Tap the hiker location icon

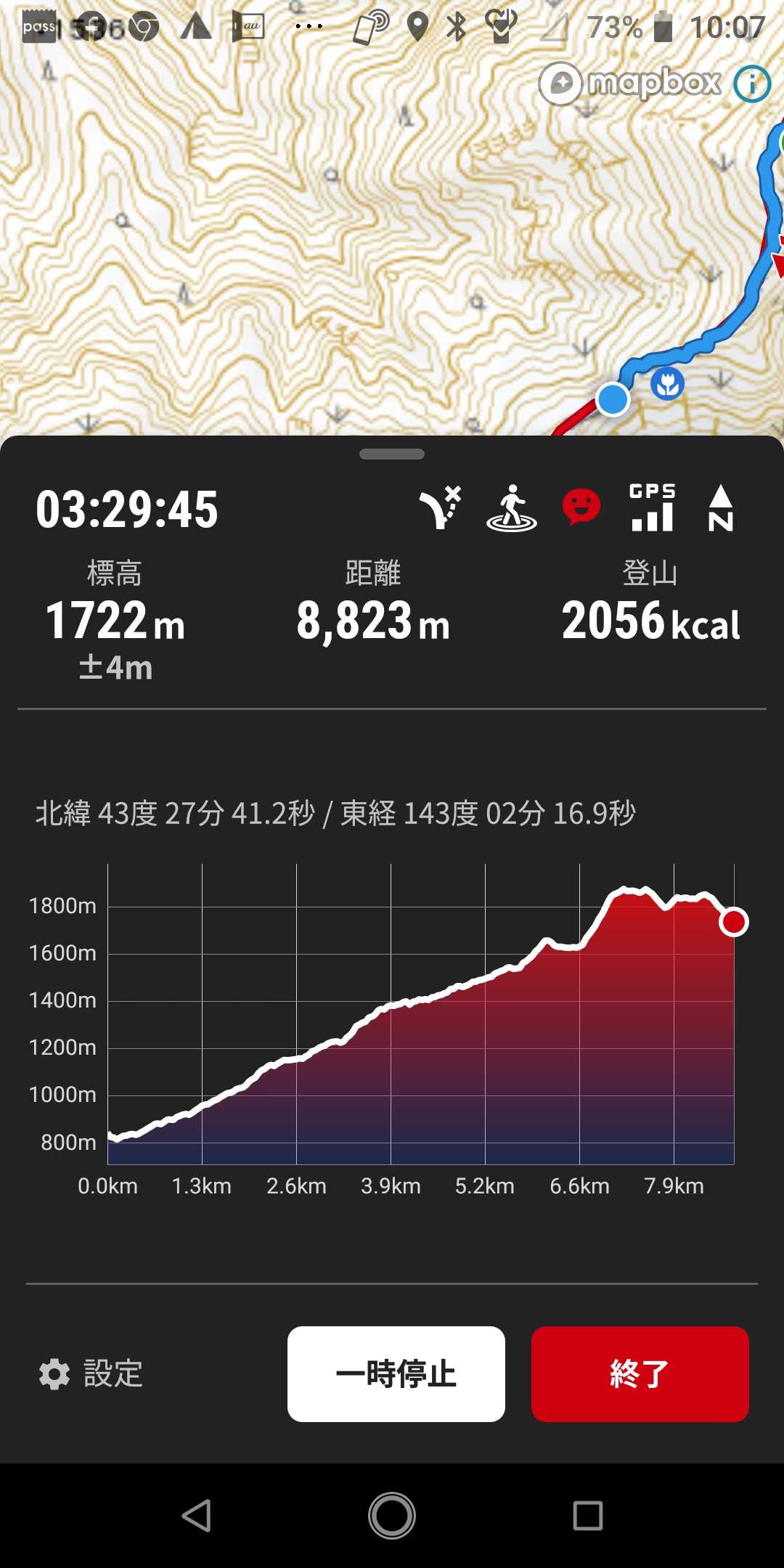click(512, 508)
